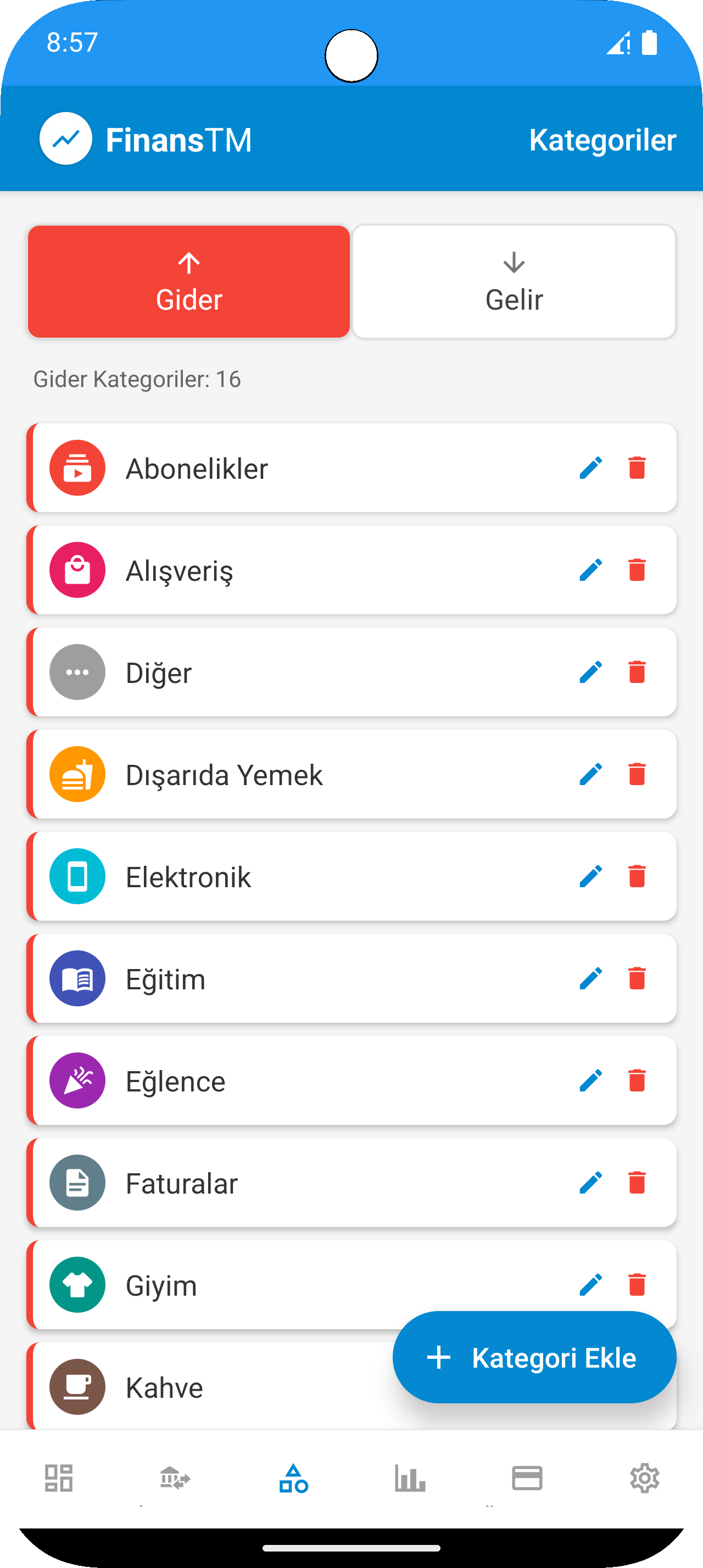Image resolution: width=703 pixels, height=1568 pixels.
Task: Switch to the Gelir tab
Action: pos(514,281)
